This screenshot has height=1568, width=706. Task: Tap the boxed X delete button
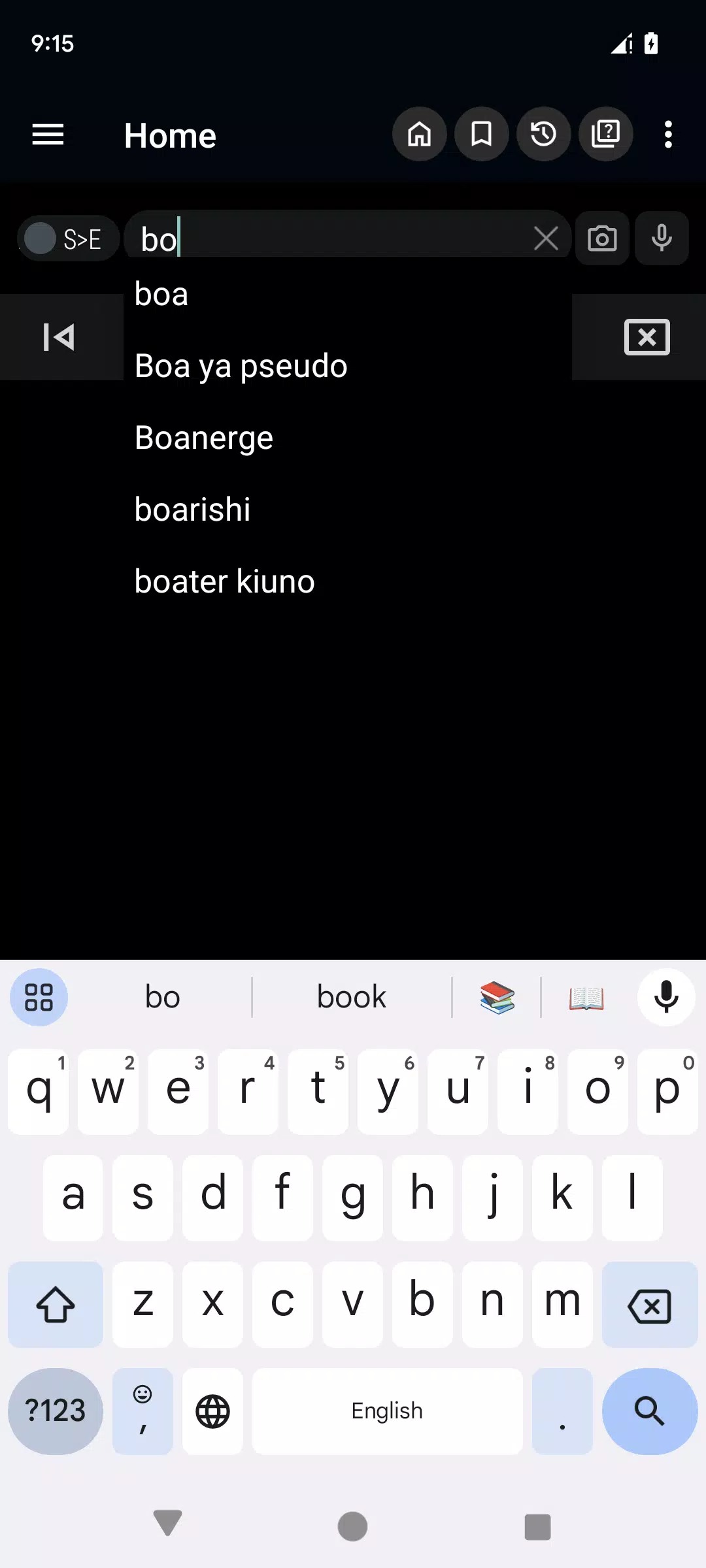click(647, 337)
